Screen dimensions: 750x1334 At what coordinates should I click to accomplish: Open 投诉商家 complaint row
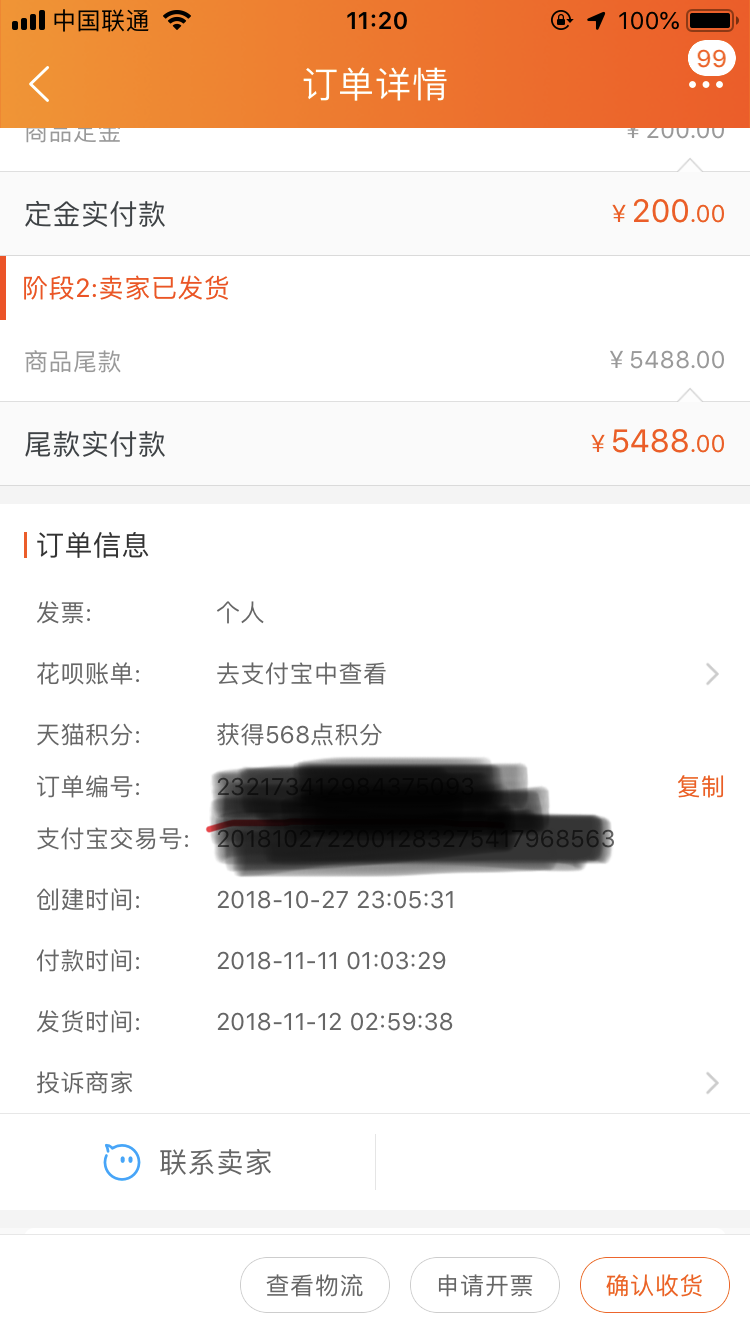click(x=375, y=1082)
